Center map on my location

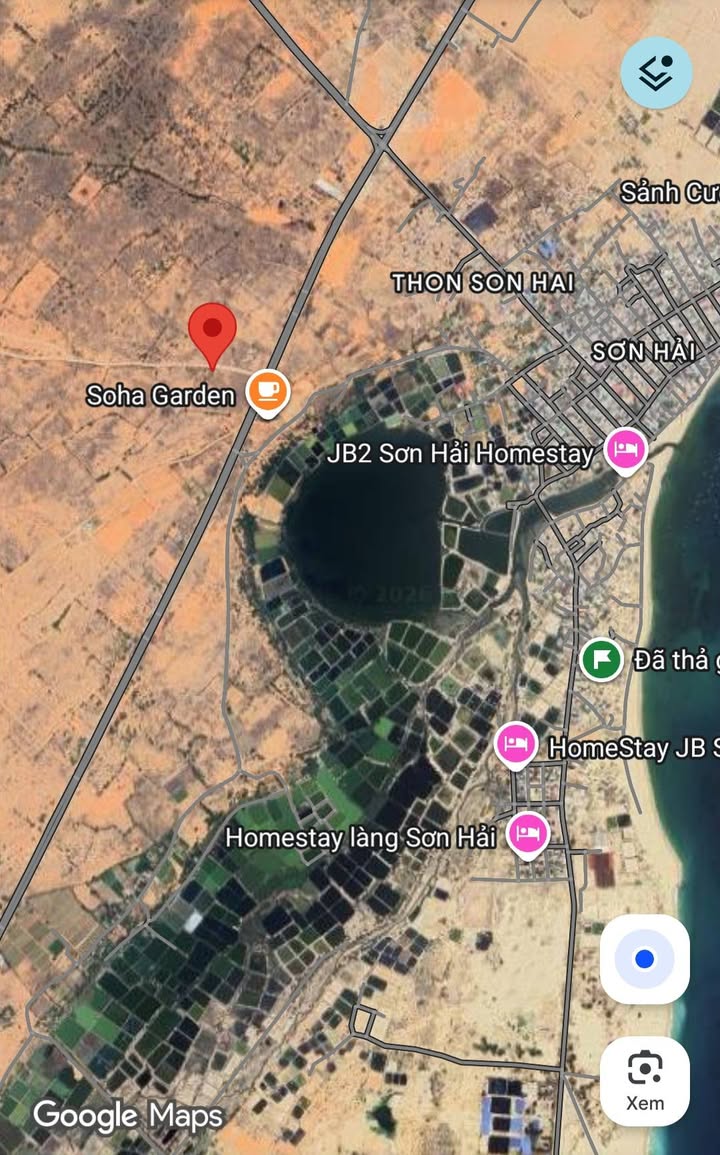(645, 959)
